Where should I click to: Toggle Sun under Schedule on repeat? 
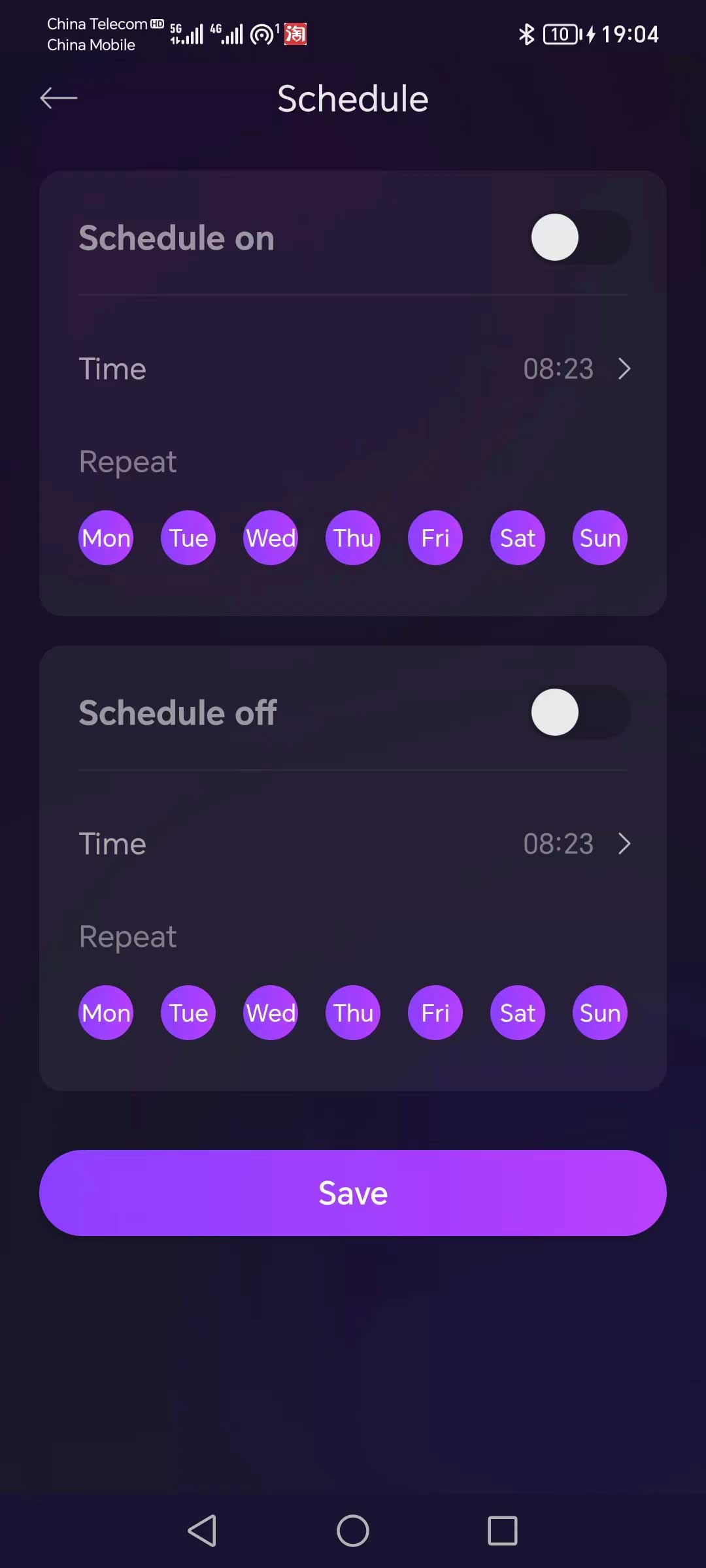pos(600,538)
